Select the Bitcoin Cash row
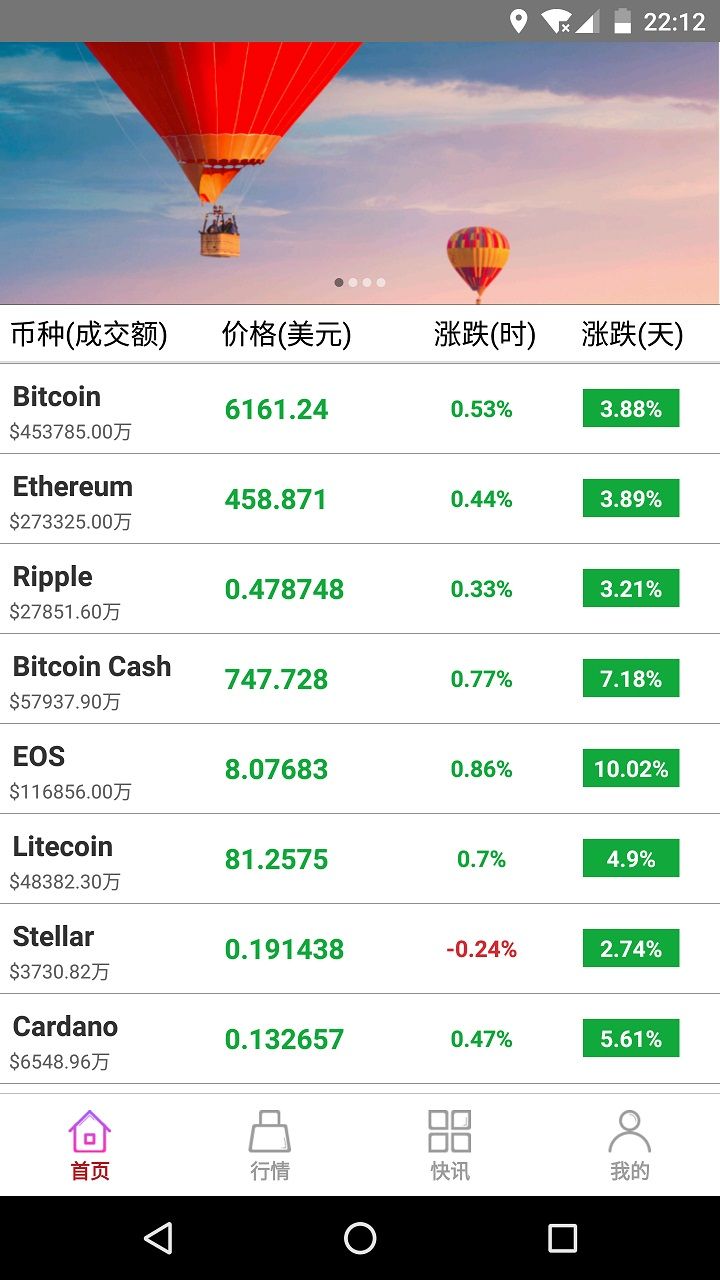Viewport: 720px width, 1280px height. pyautogui.click(x=360, y=679)
